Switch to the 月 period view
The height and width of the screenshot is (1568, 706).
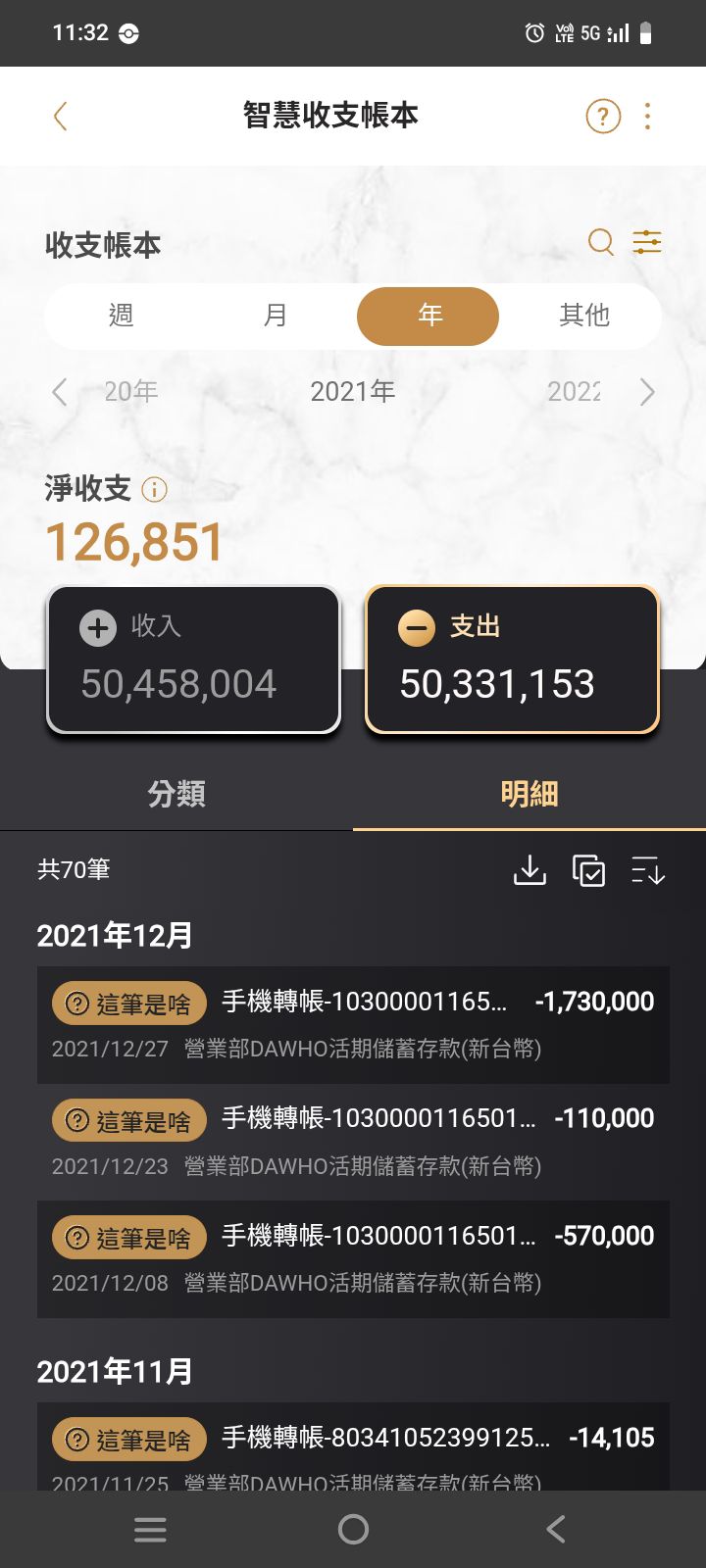click(276, 316)
